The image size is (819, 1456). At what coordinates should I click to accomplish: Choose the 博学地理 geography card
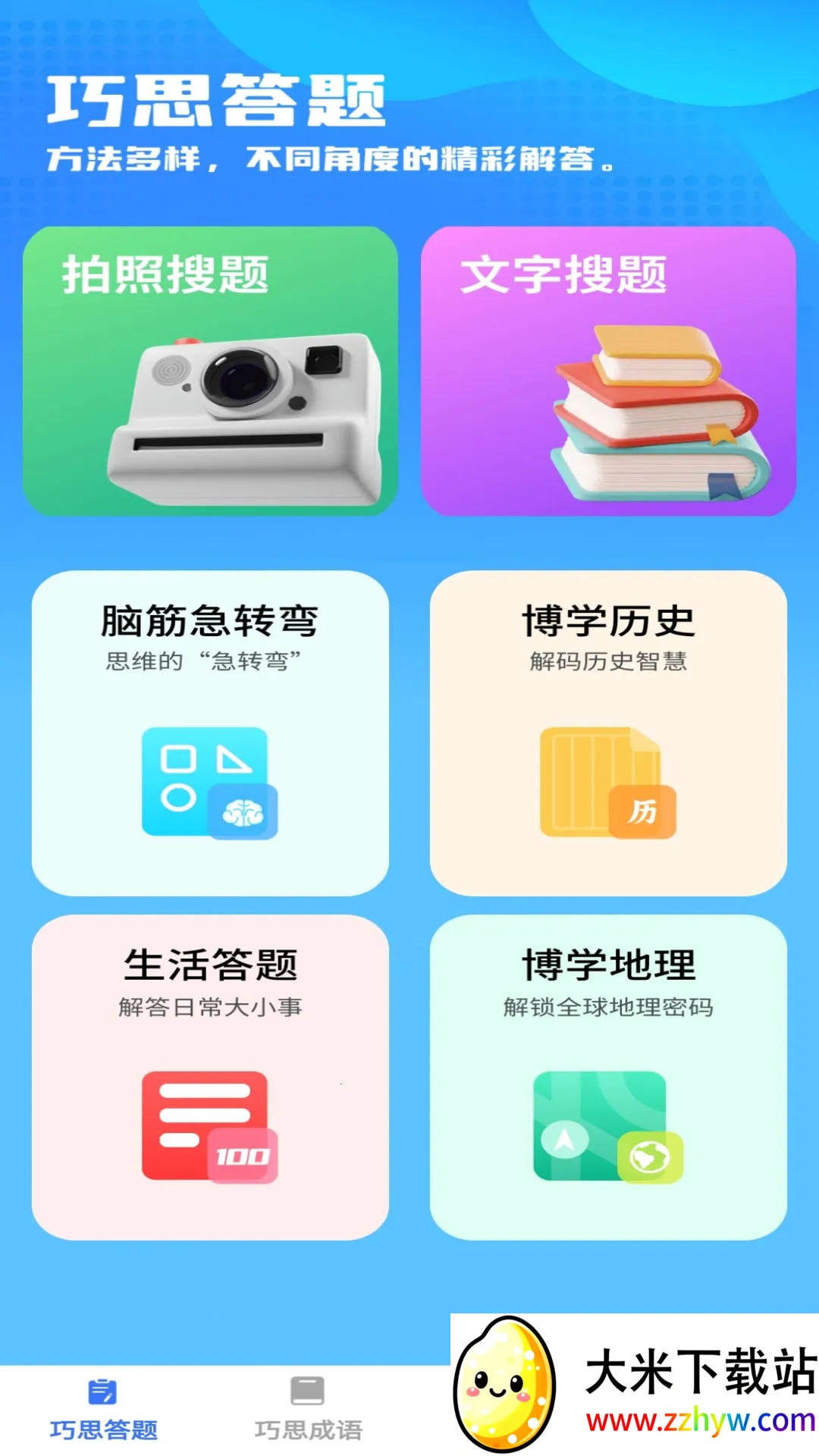click(608, 1077)
